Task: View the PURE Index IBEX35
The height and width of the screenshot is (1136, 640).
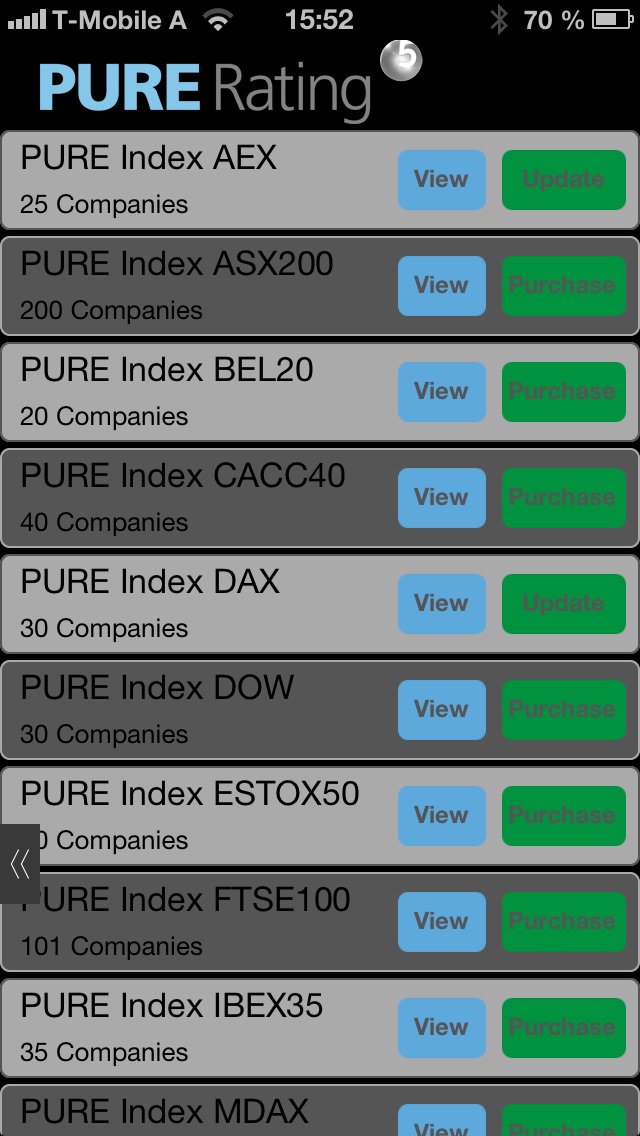Action: click(441, 1027)
